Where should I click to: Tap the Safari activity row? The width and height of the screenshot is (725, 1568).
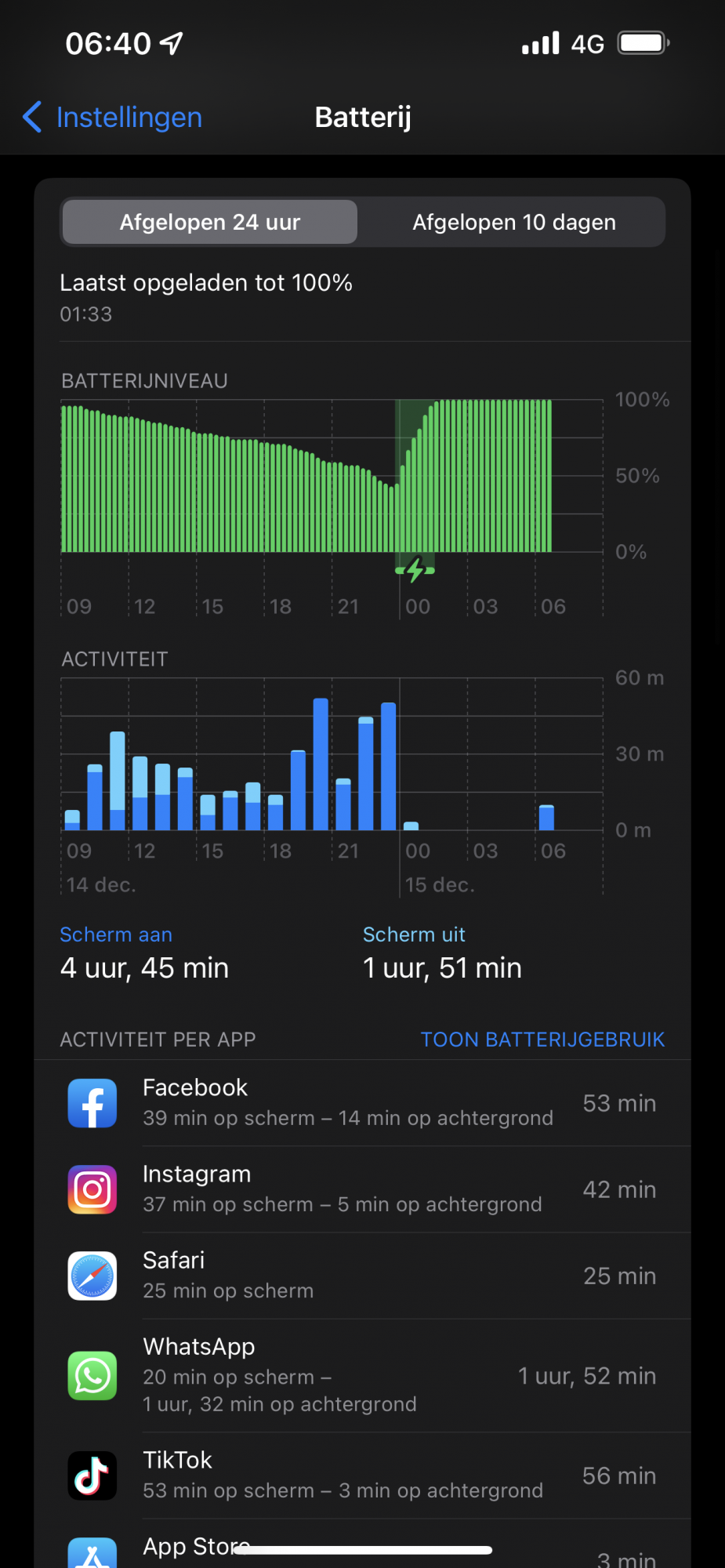362,1276
